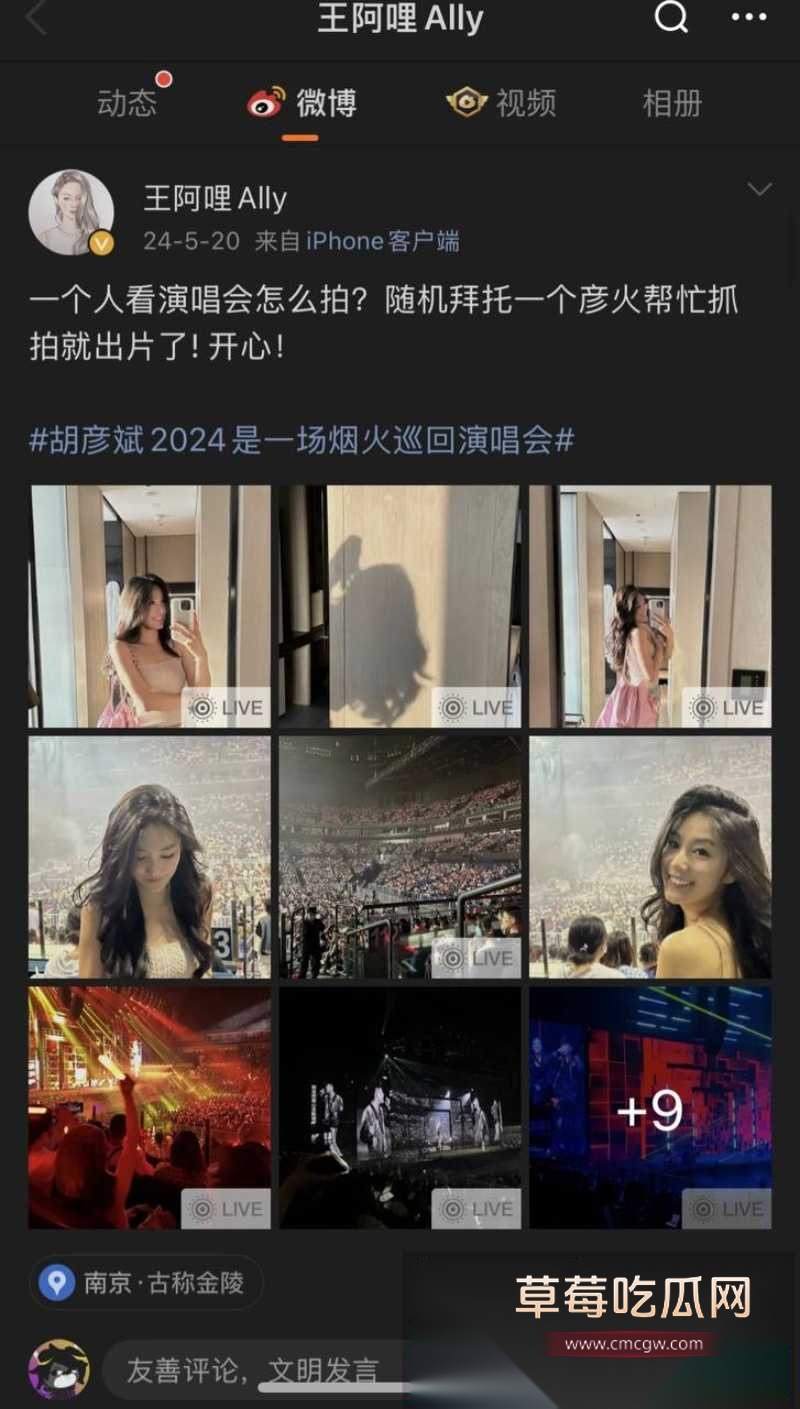
Task: Switch to the 相册 tab
Action: pos(670,100)
